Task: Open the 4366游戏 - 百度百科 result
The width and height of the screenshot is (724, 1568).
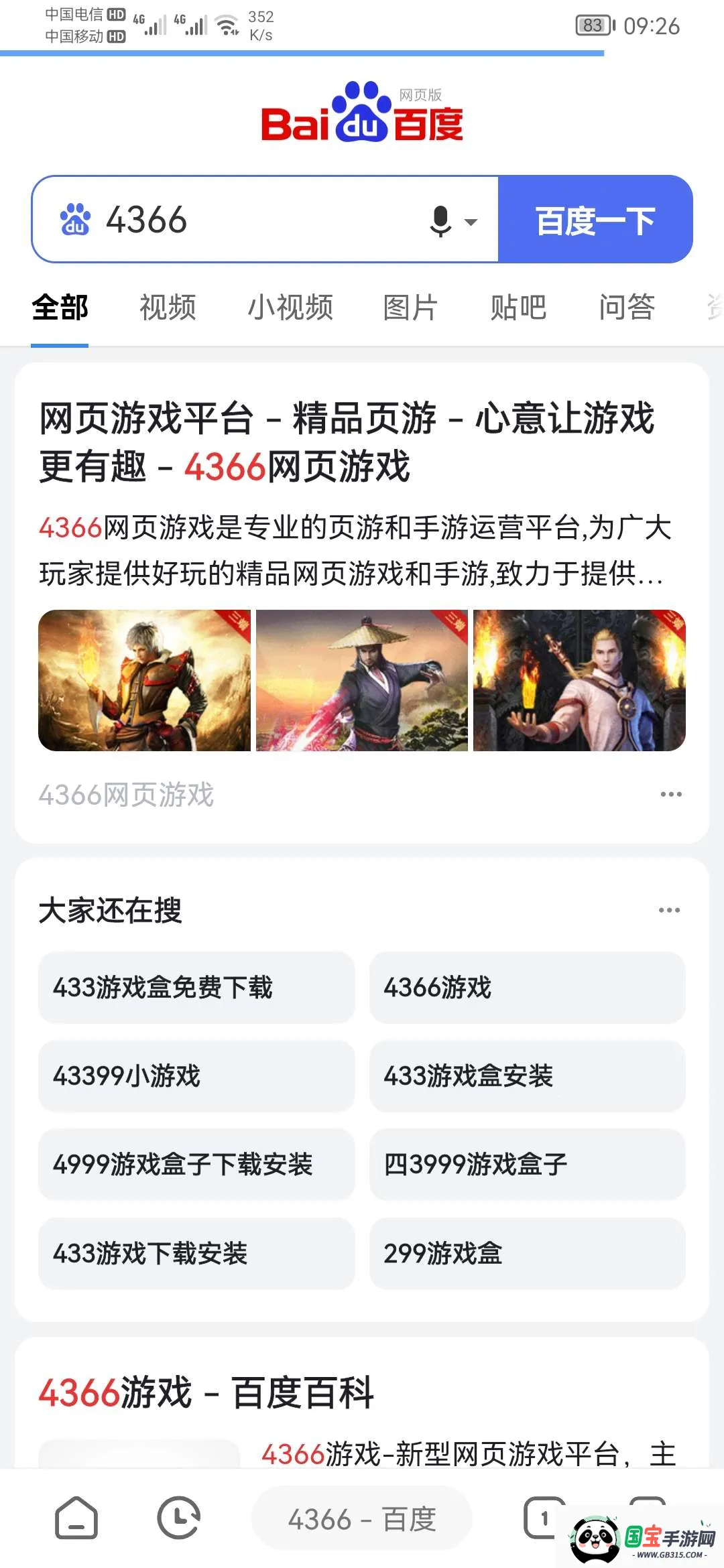Action: [206, 1392]
